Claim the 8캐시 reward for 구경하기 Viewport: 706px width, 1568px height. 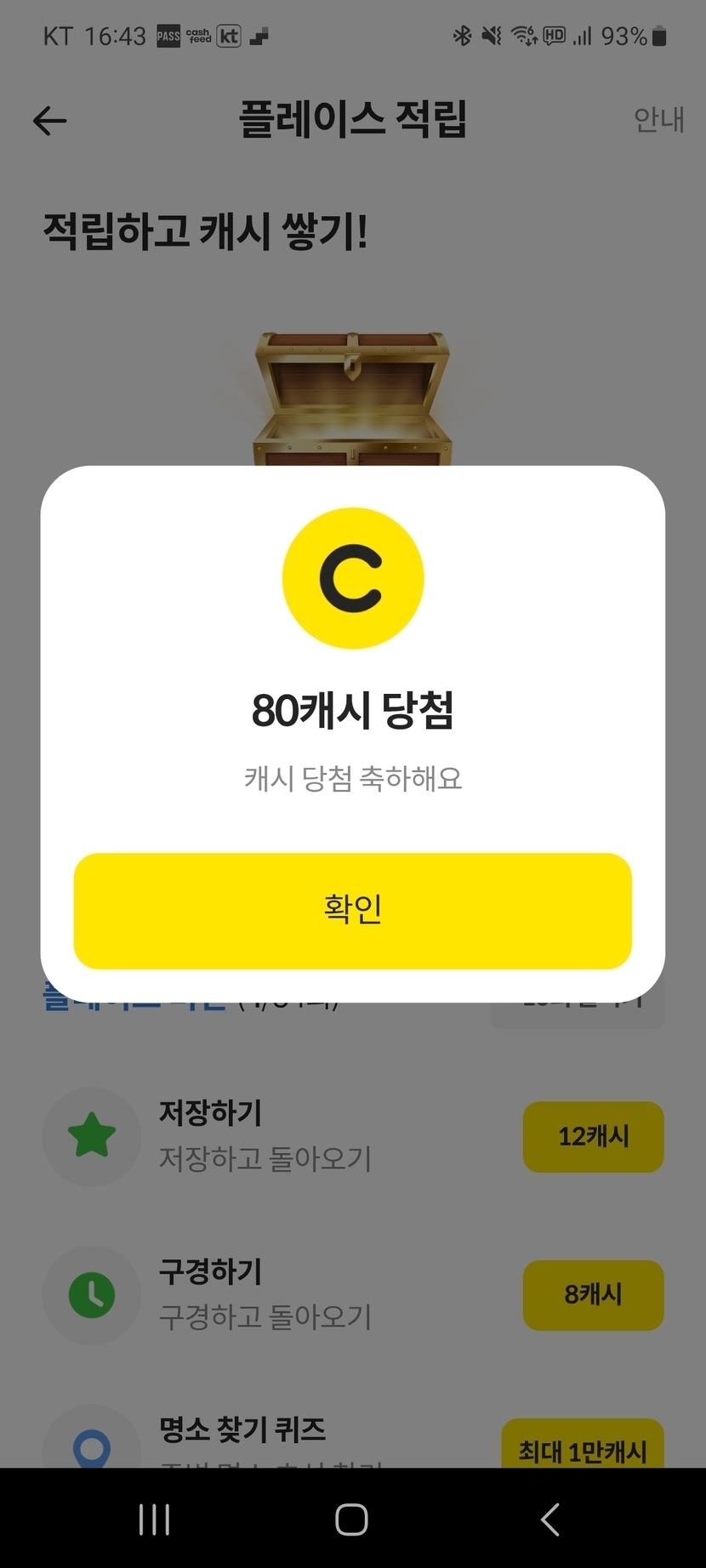click(x=593, y=1294)
